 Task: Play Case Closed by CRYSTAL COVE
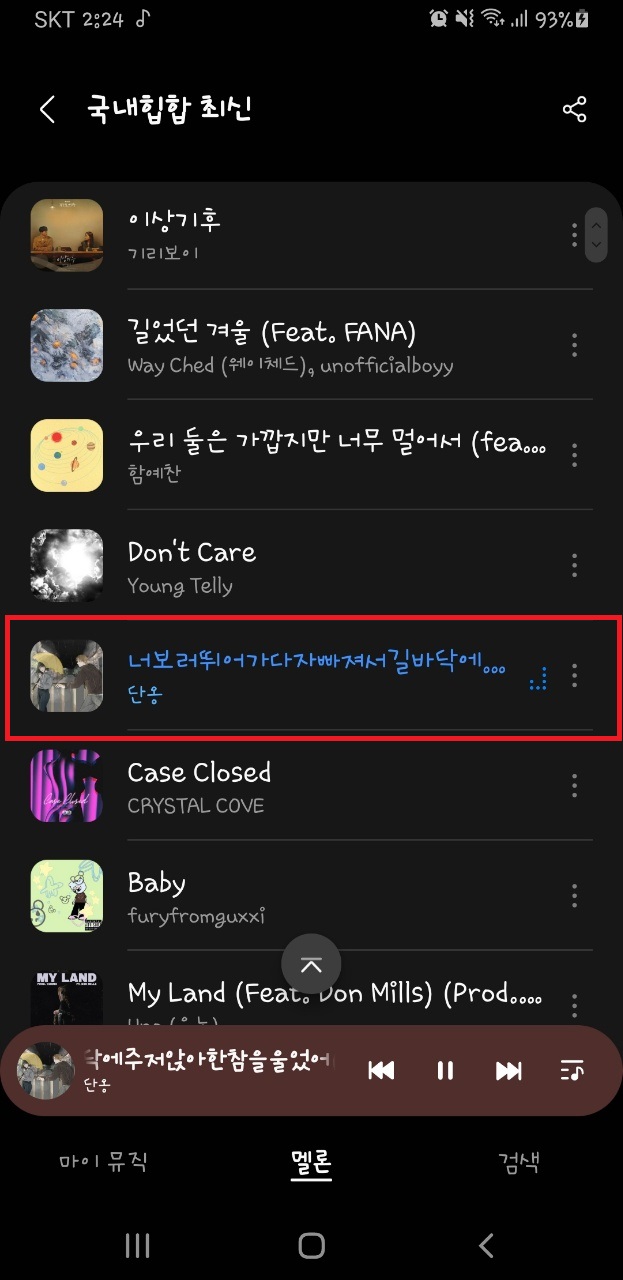tap(300, 786)
